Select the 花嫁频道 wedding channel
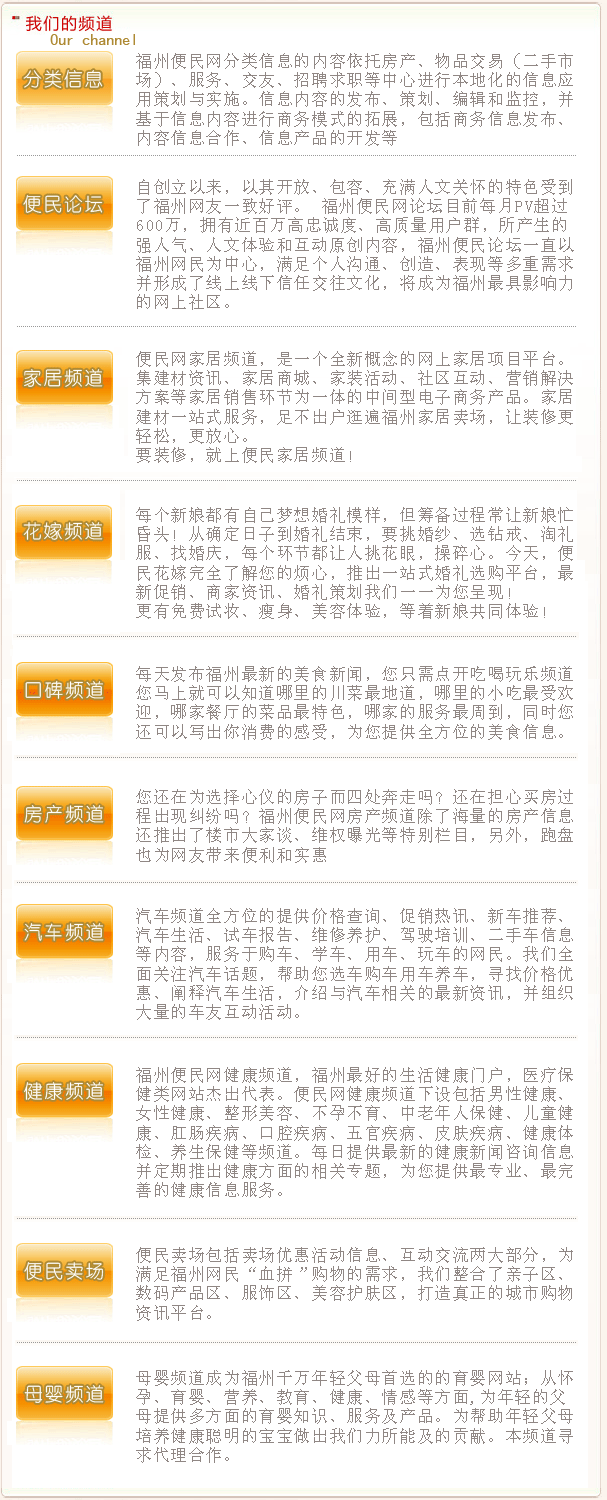The height and width of the screenshot is (1500, 607). (x=64, y=531)
